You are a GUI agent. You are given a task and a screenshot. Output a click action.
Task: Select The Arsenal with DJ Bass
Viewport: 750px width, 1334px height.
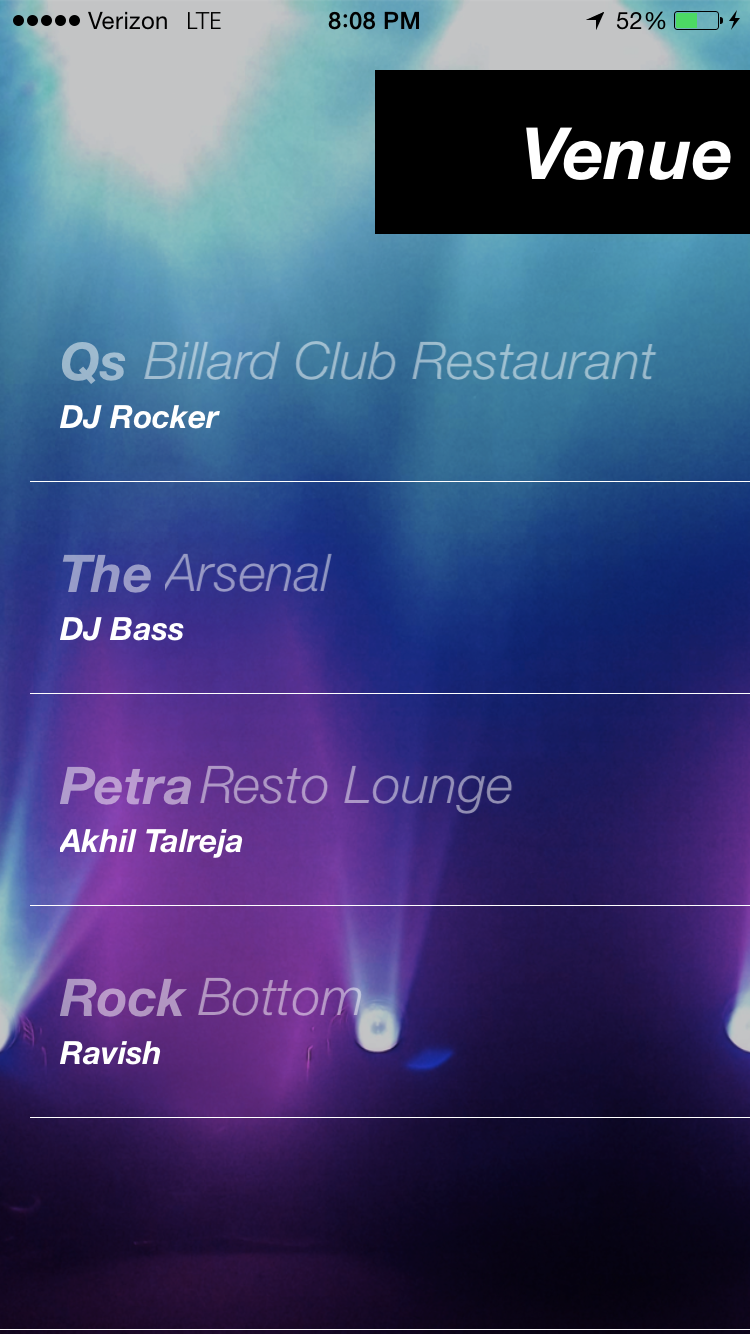point(196,597)
